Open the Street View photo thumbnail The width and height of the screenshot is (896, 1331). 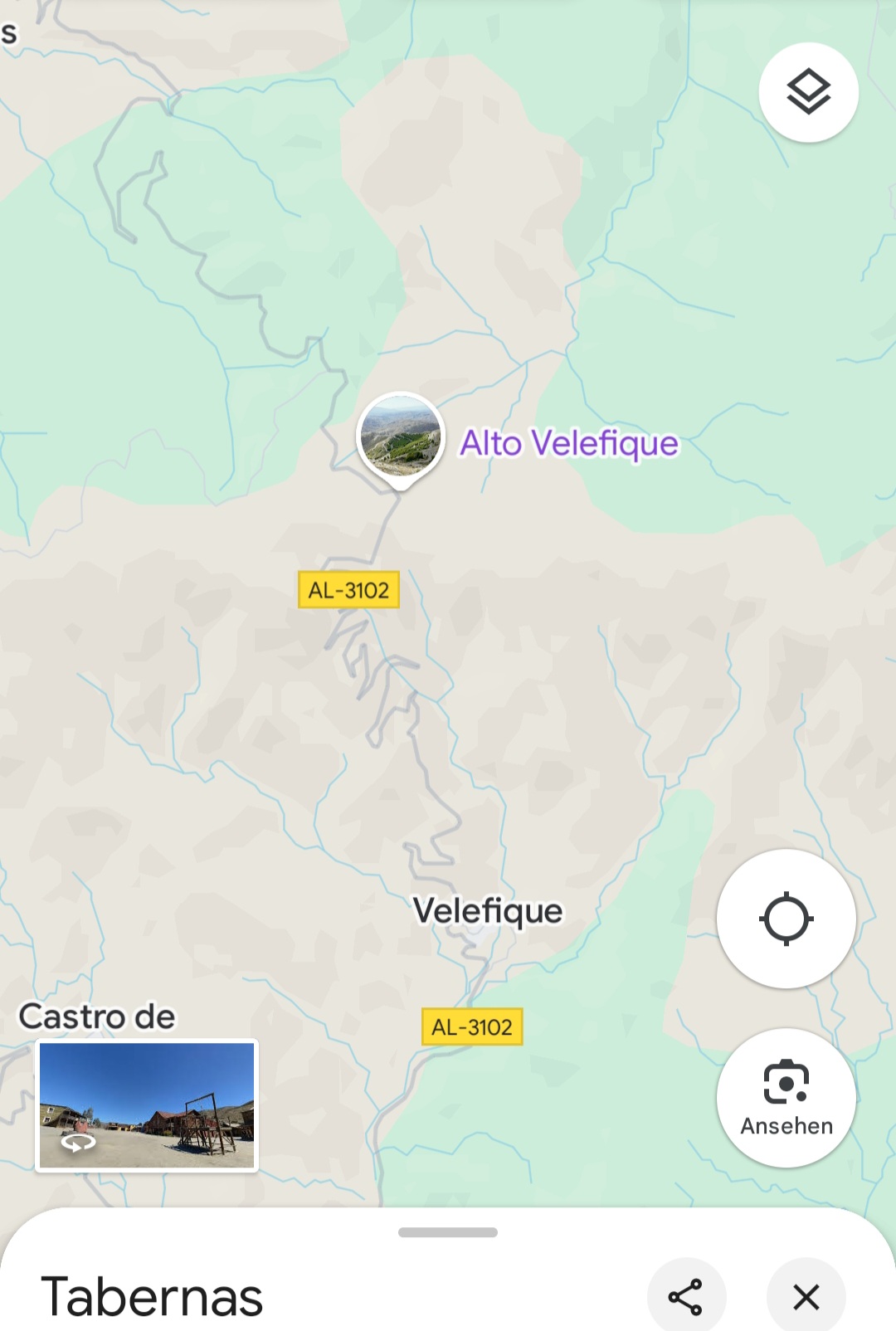pyautogui.click(x=147, y=1105)
